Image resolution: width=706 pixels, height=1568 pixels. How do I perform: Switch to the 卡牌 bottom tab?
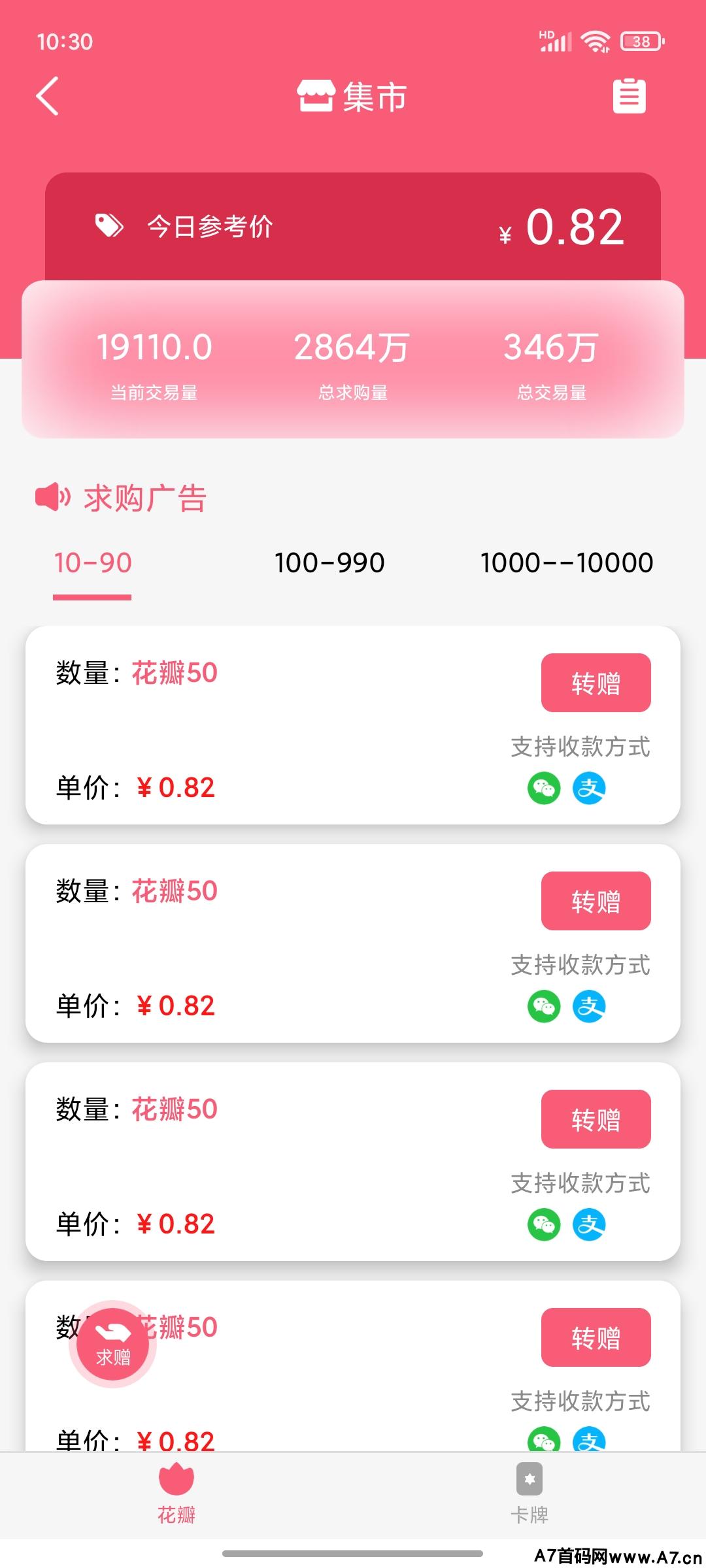click(529, 1494)
